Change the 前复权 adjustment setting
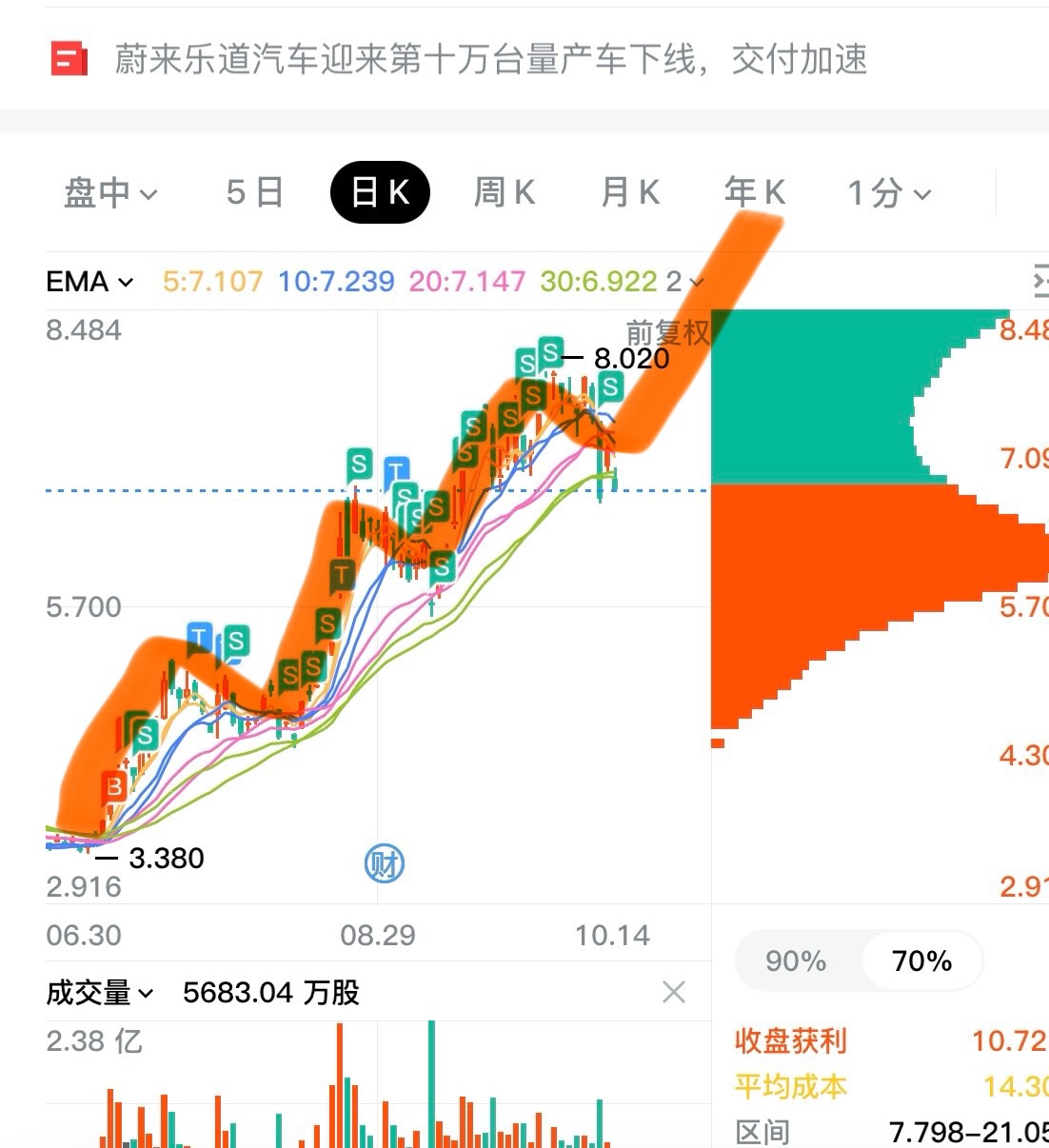Screen dimensions: 1049x1148 point(667,332)
